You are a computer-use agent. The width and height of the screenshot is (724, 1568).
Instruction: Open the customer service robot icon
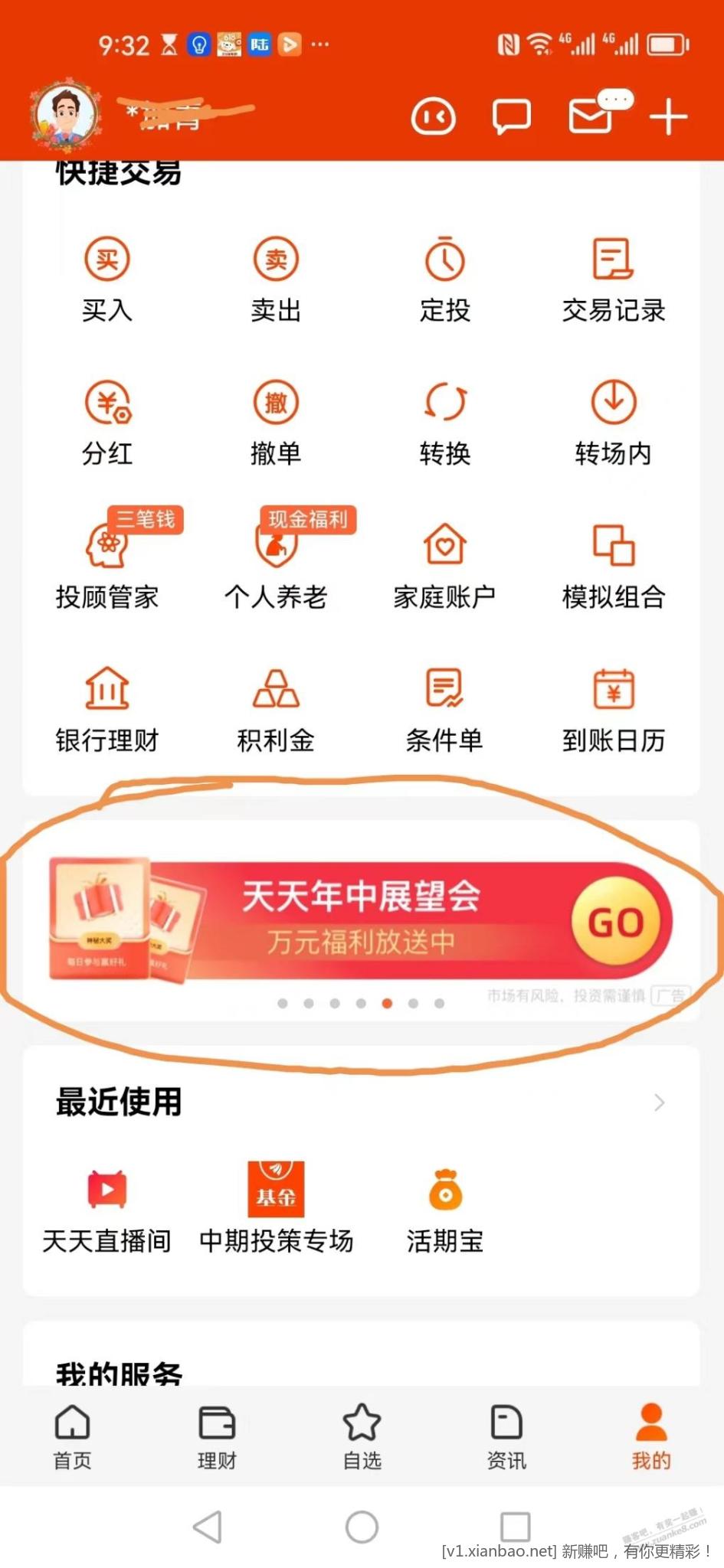click(x=434, y=118)
